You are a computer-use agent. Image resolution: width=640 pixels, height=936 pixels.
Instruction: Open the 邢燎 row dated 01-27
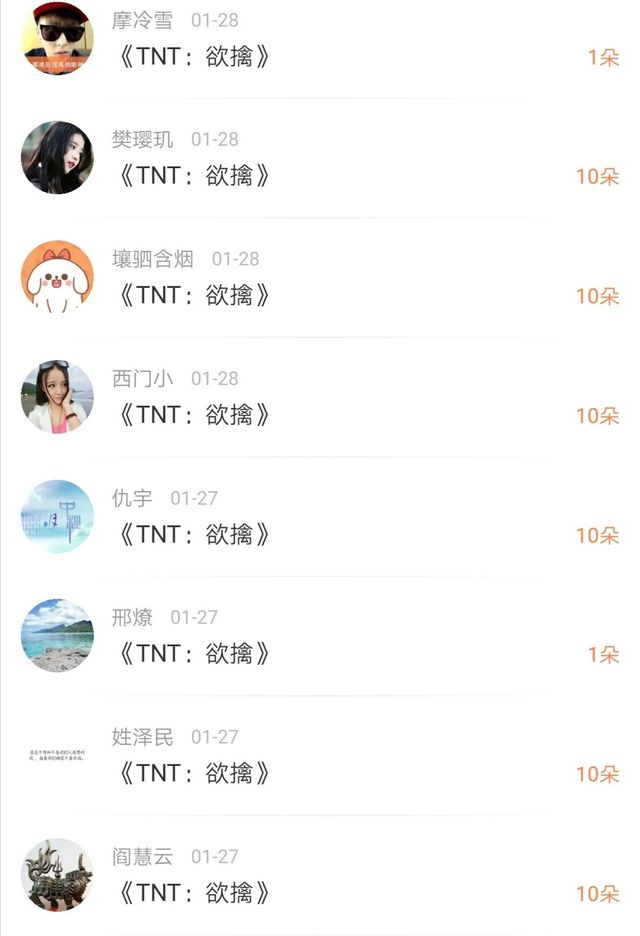coord(320,636)
